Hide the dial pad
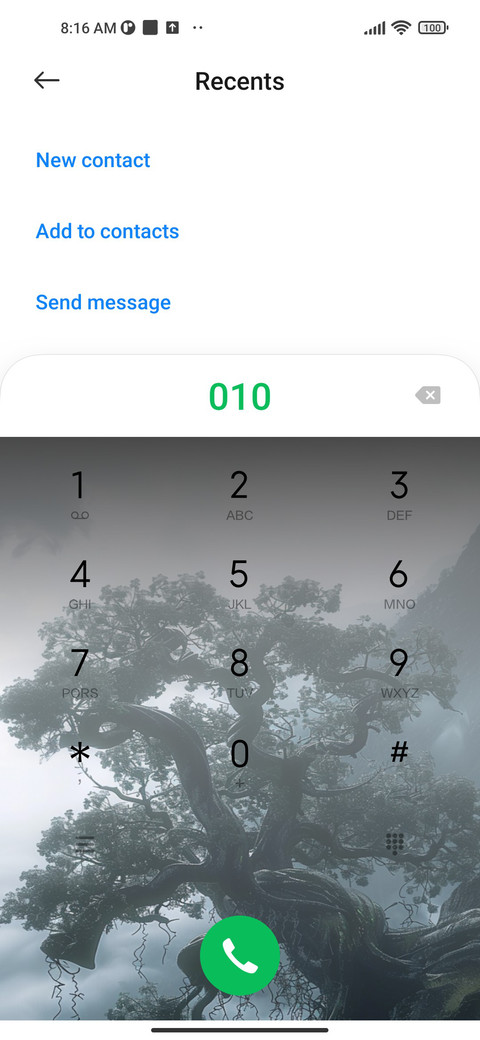 tap(395, 844)
